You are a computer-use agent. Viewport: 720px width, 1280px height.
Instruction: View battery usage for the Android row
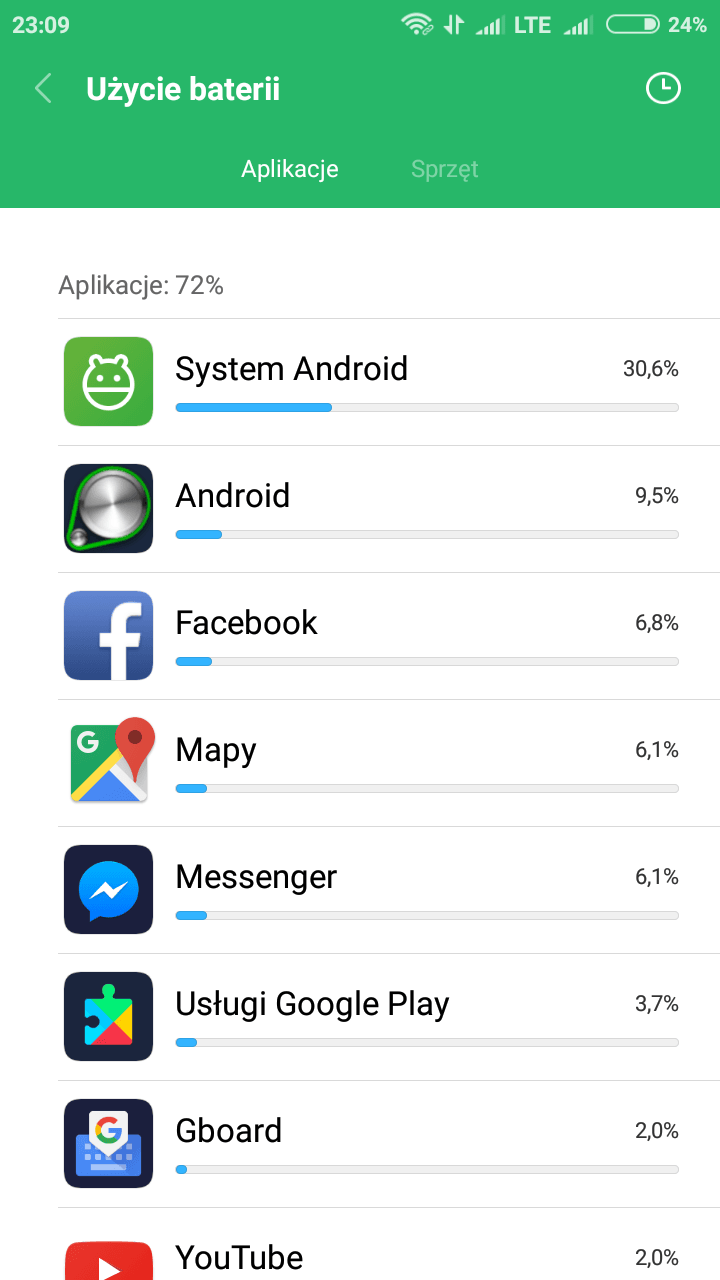[x=360, y=509]
